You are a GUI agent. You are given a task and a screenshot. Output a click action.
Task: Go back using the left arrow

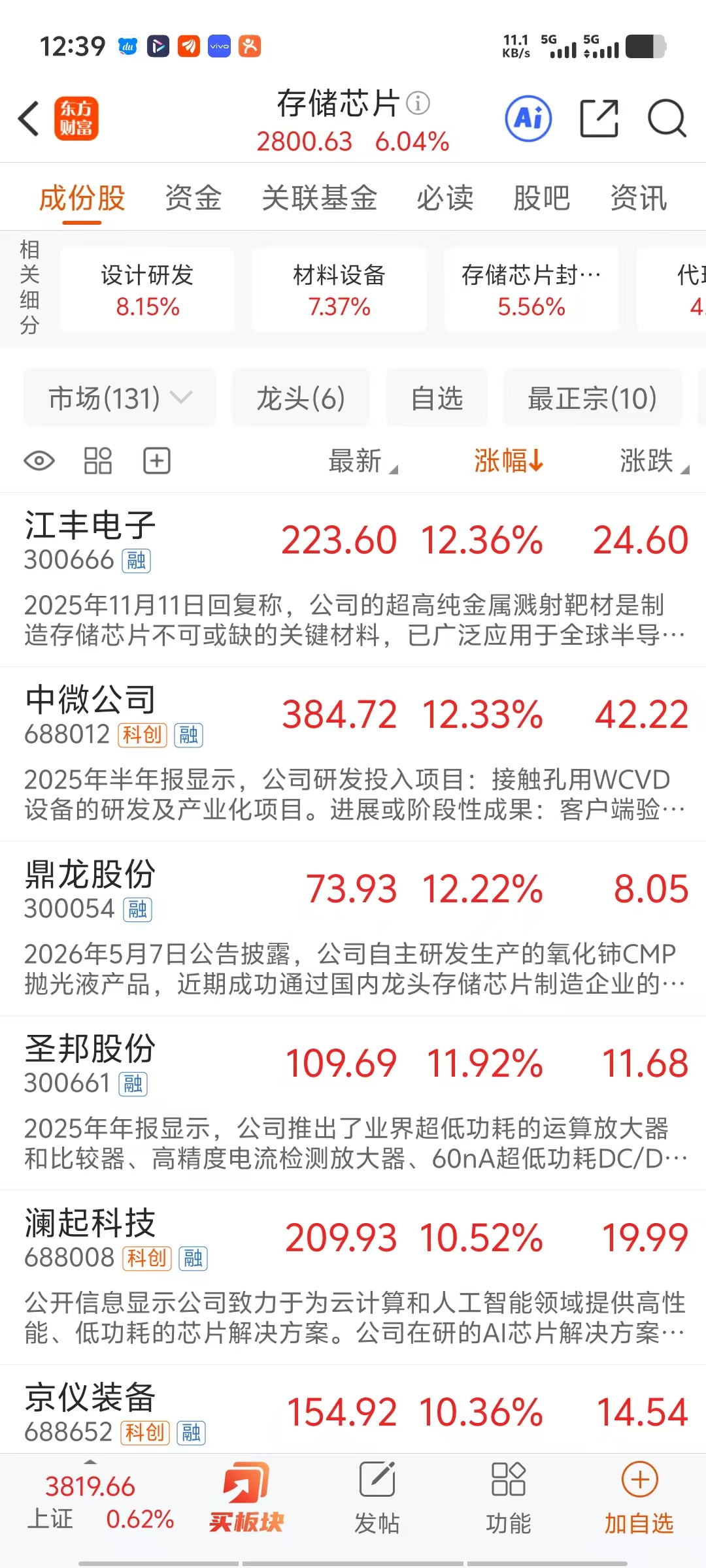[x=29, y=119]
